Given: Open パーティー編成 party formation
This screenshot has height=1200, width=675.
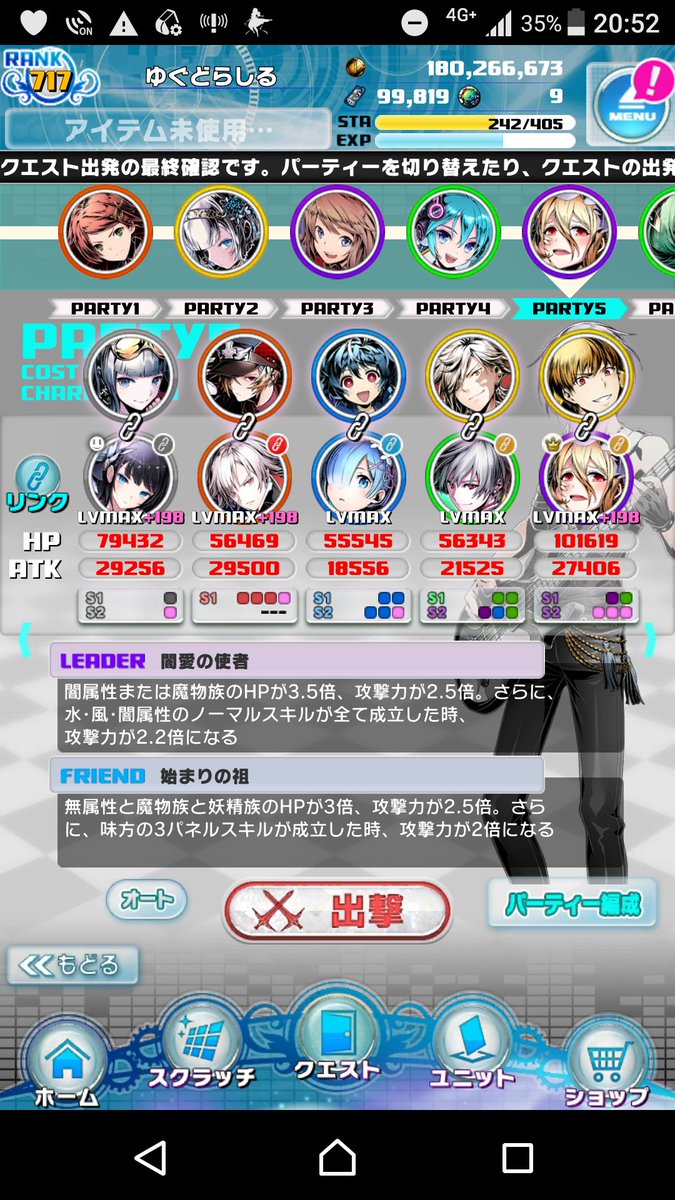Looking at the screenshot, I should (572, 903).
